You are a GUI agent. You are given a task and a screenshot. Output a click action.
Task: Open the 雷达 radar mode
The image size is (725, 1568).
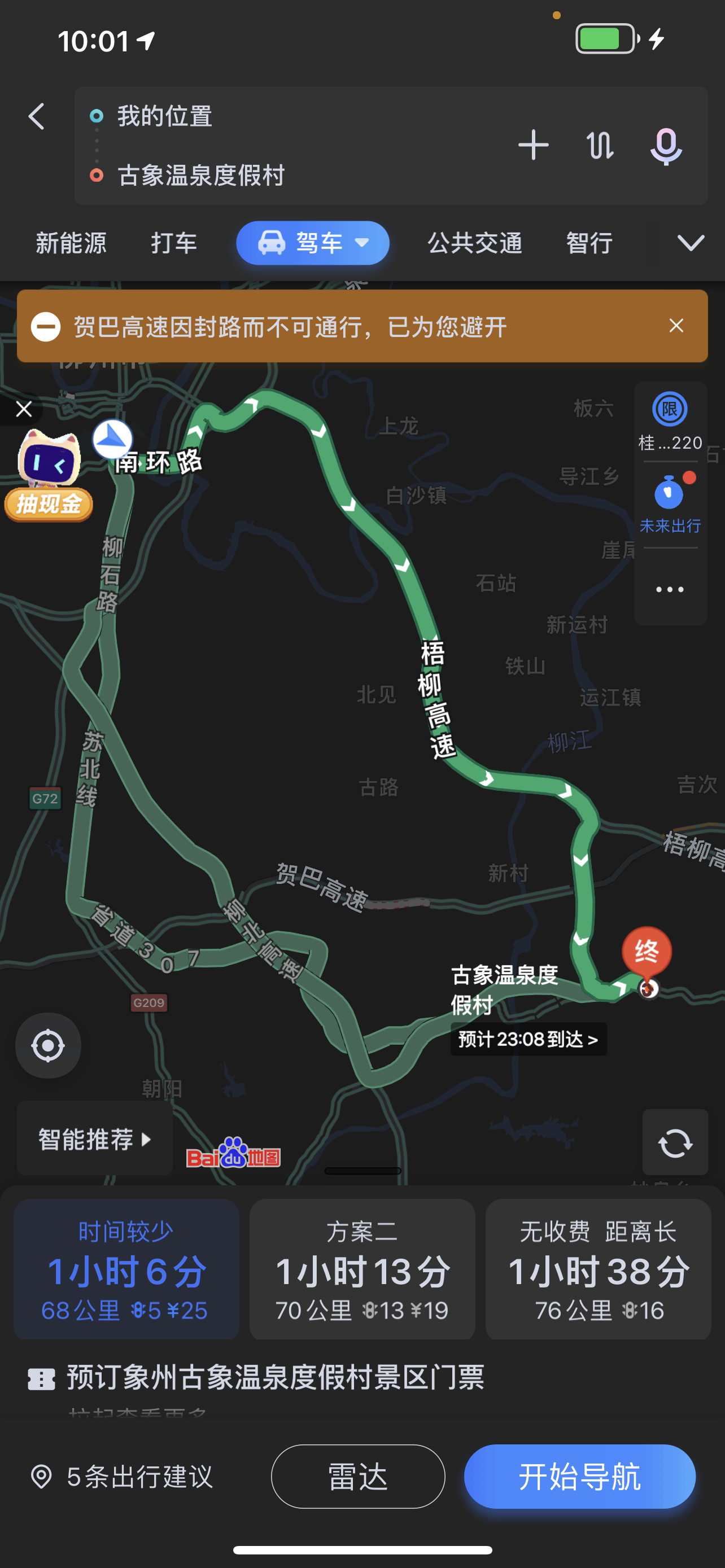tap(358, 1477)
